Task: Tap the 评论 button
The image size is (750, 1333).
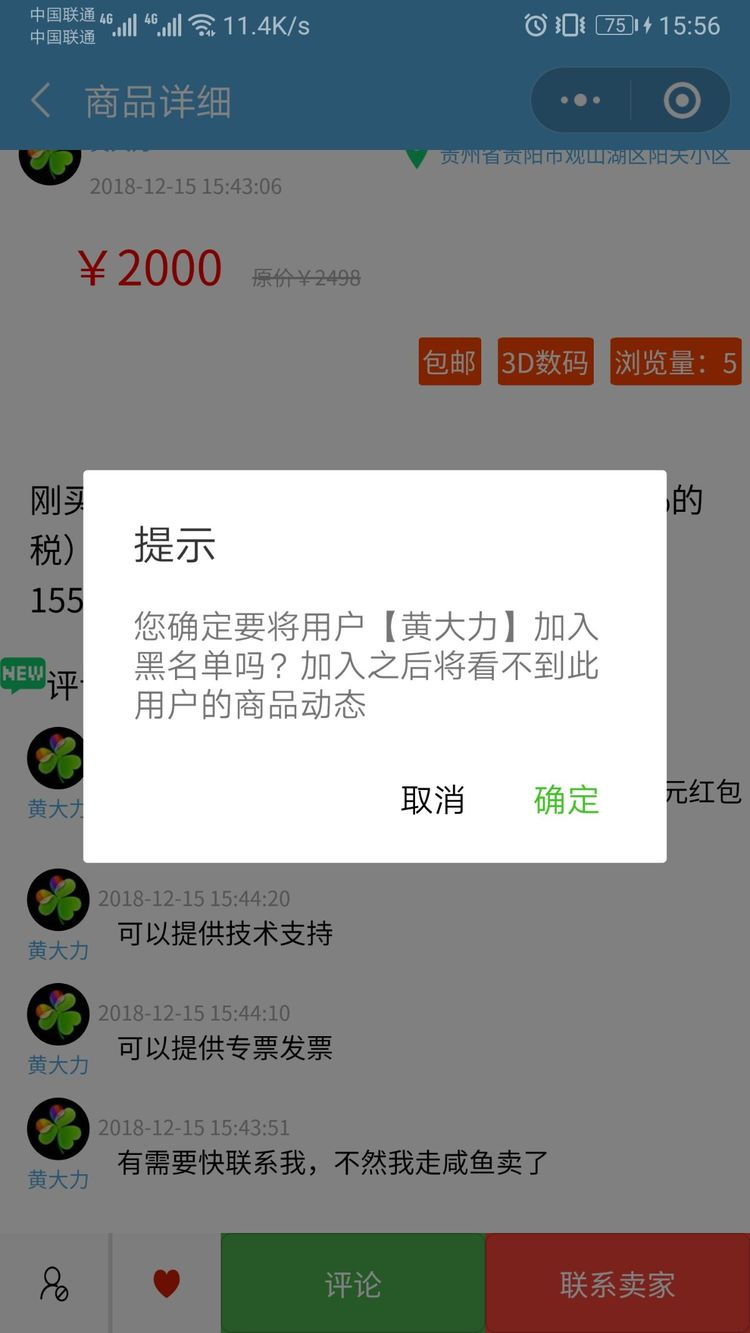Action: (x=352, y=1284)
